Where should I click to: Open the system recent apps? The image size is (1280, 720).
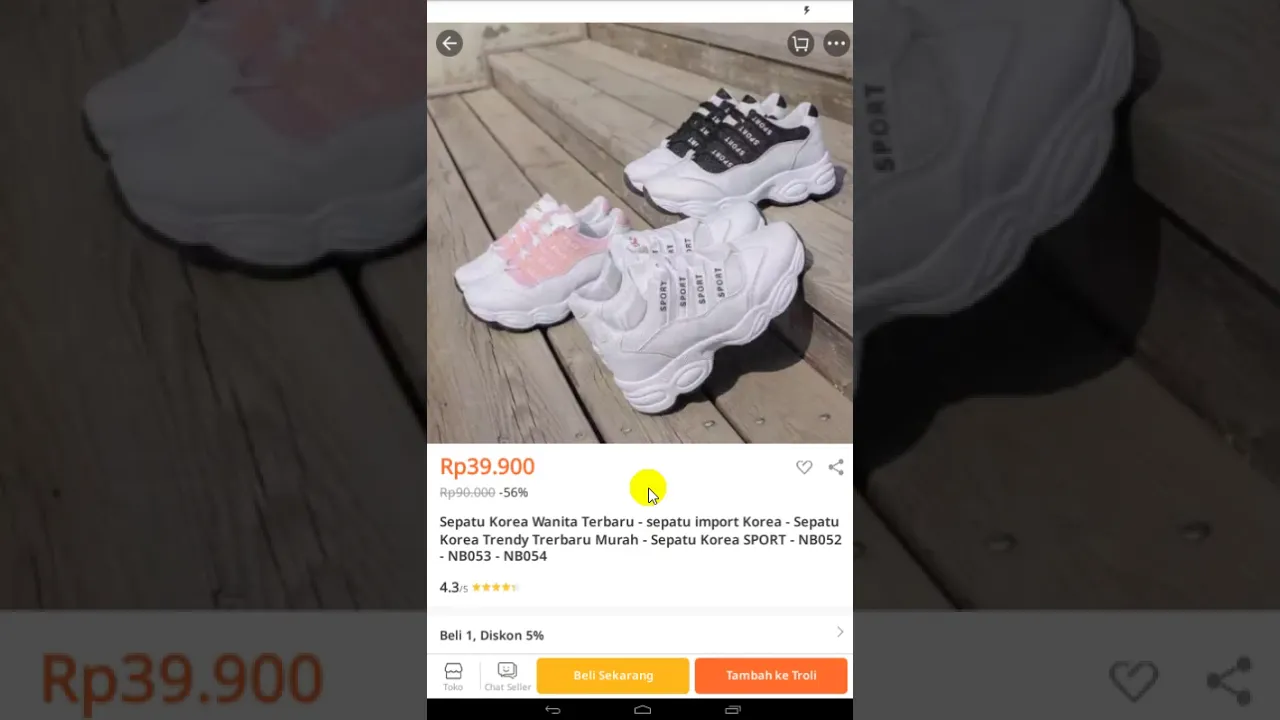[x=732, y=710]
